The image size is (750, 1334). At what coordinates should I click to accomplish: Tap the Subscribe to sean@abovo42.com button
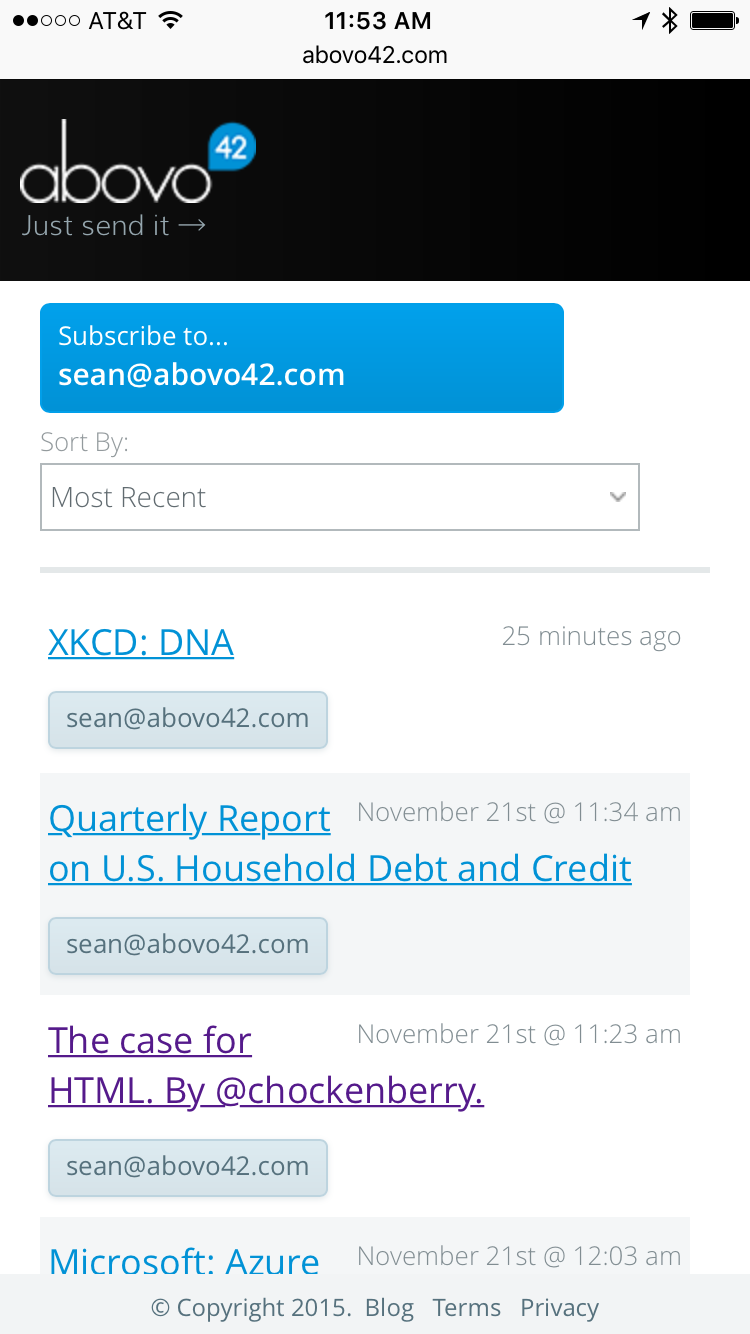pyautogui.click(x=301, y=357)
